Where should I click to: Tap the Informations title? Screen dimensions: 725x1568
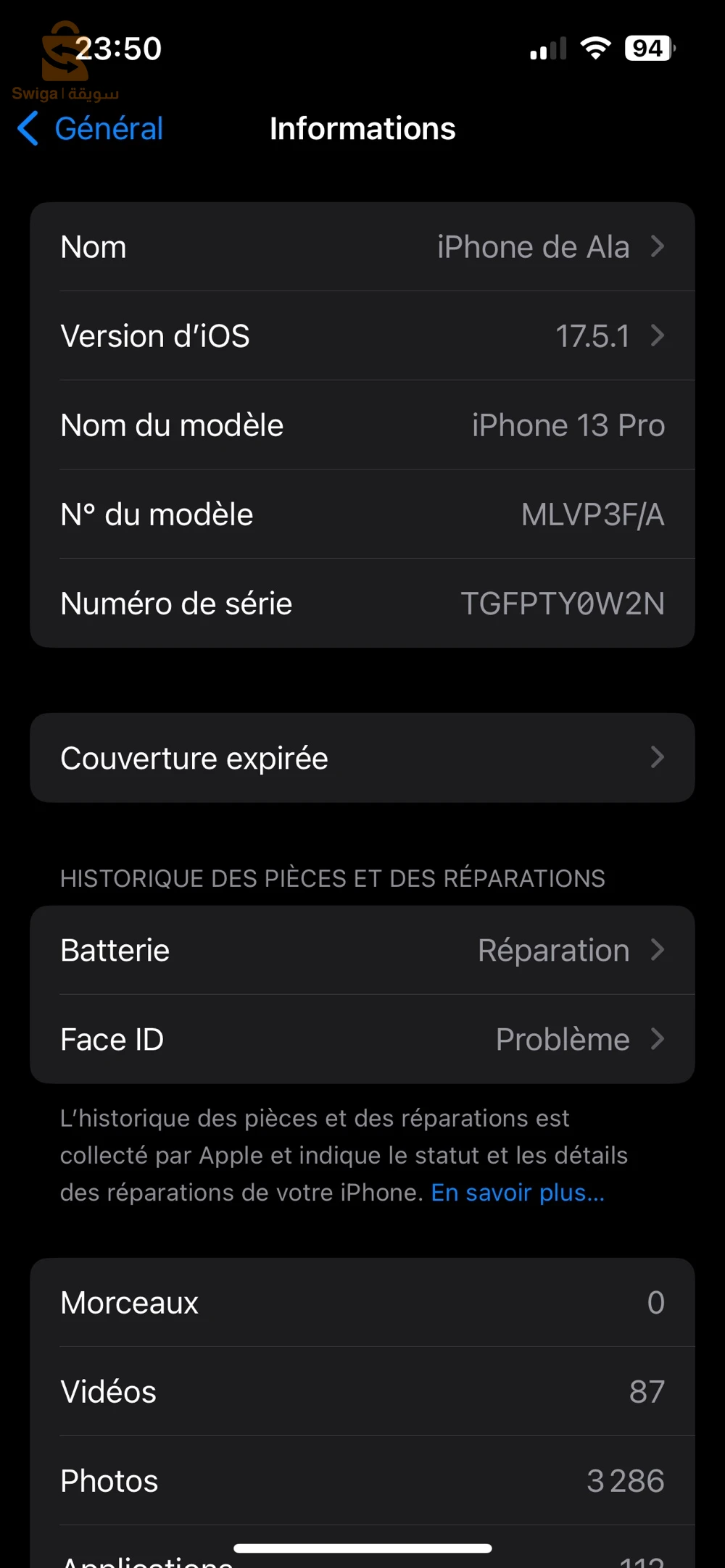pos(362,128)
